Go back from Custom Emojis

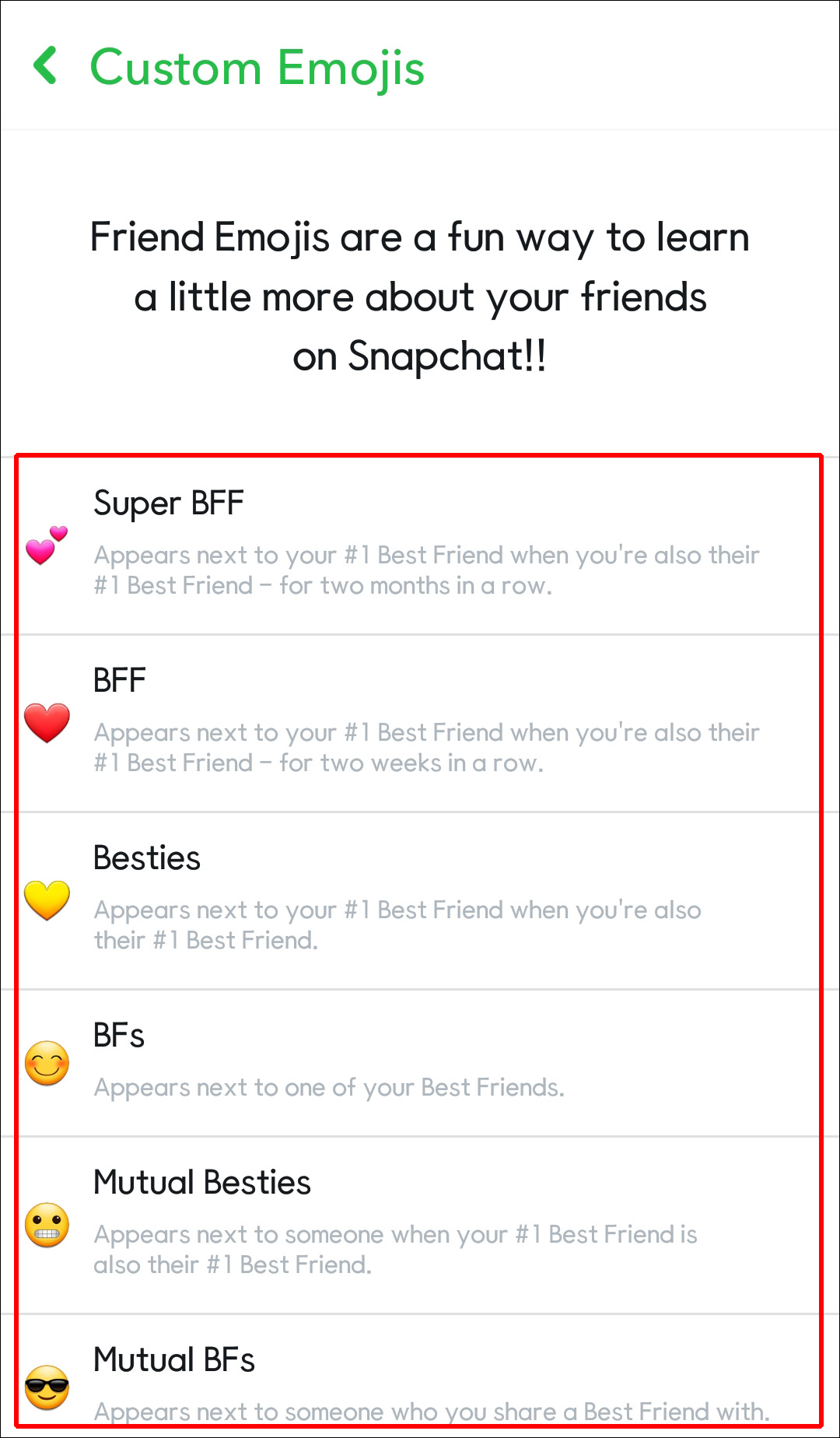(46, 65)
